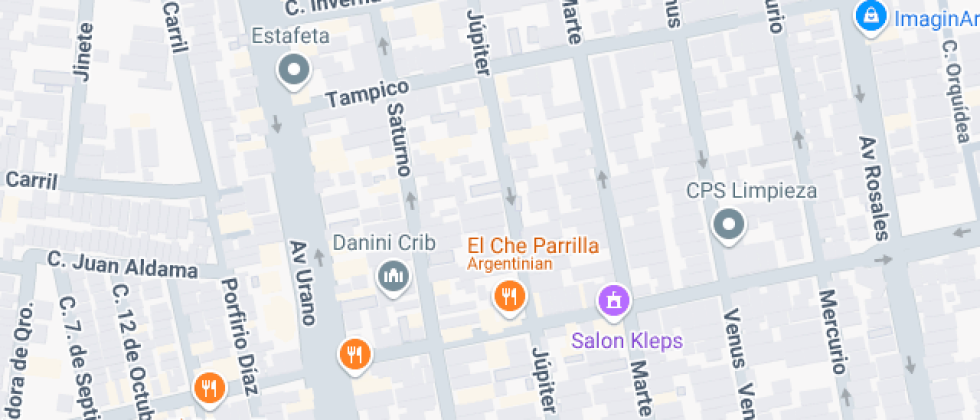The image size is (980, 420).
Task: Tap the Salon Kleps marker
Action: tap(613, 299)
